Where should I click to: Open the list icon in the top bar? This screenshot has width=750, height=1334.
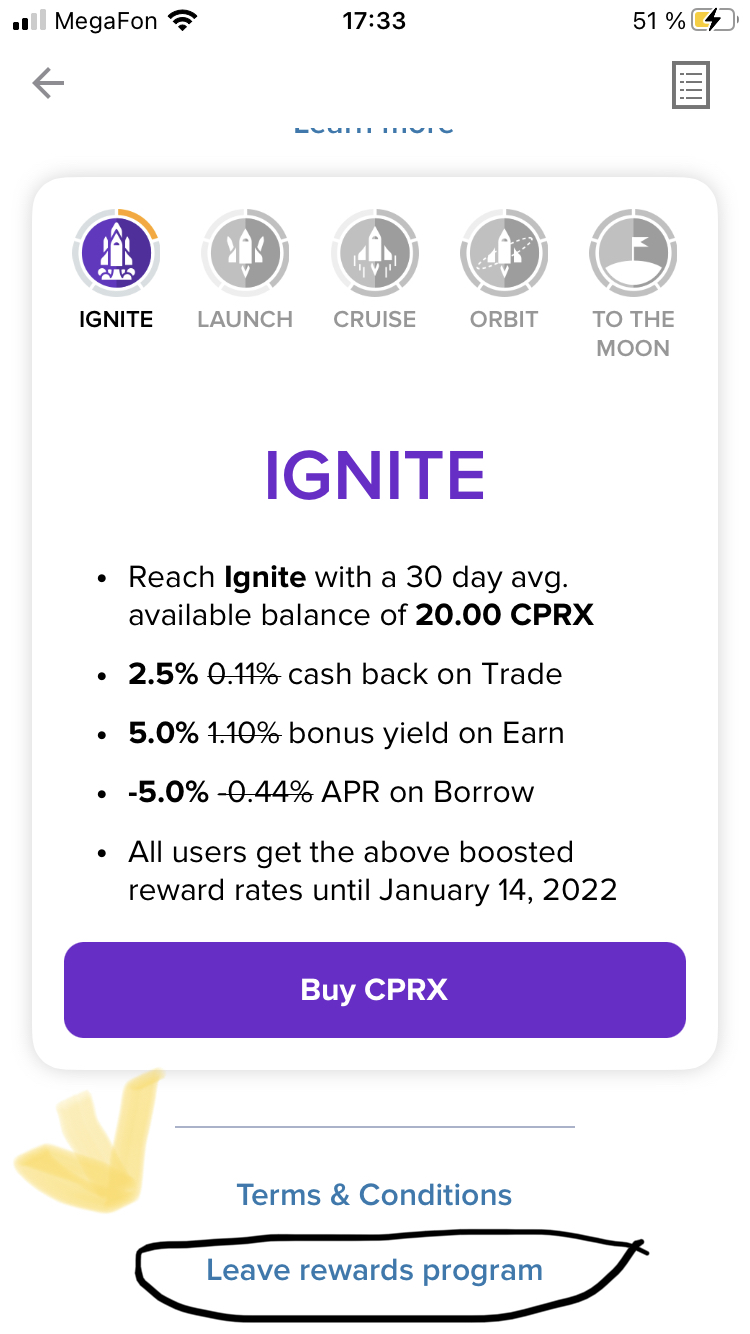click(691, 85)
